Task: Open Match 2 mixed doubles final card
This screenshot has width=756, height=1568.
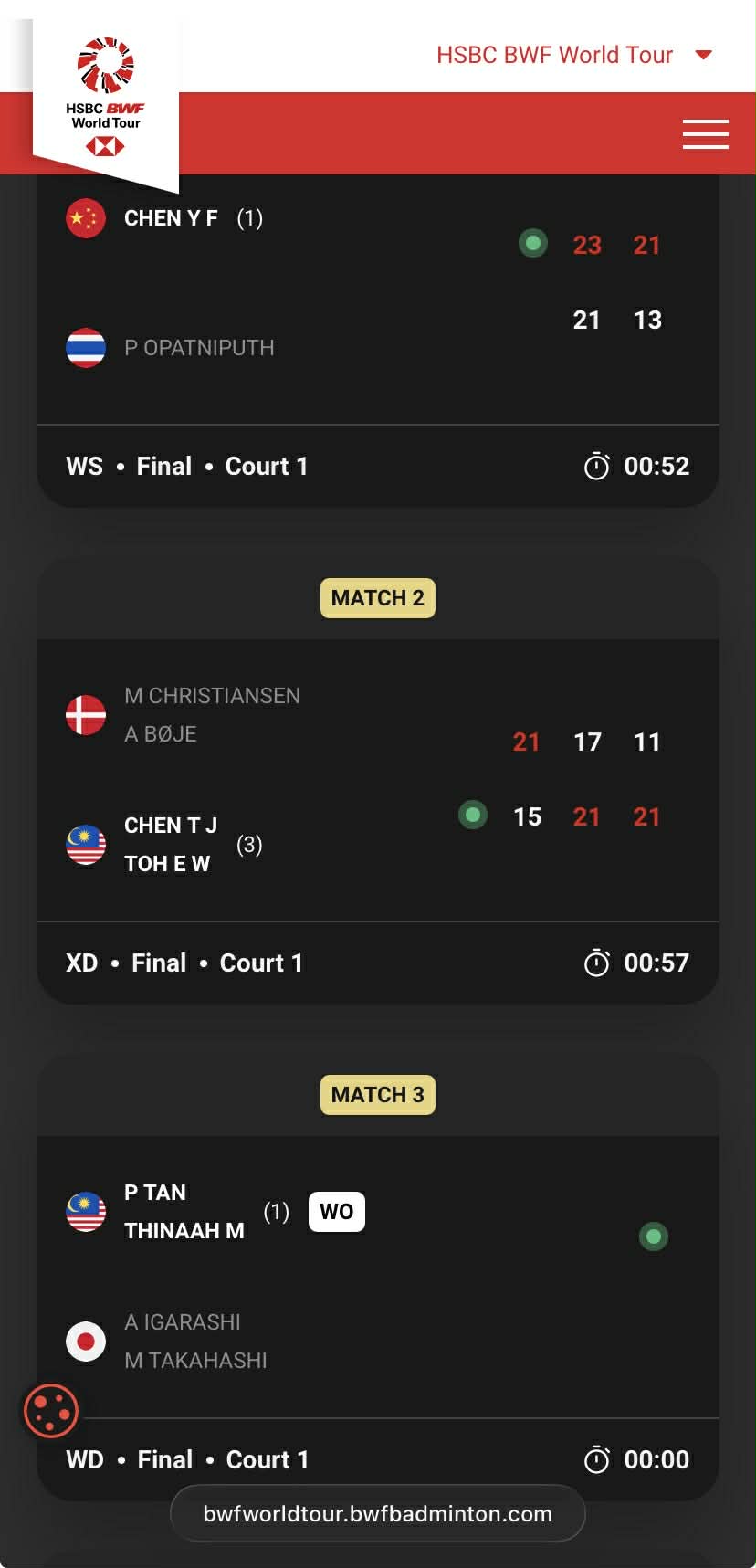Action: click(x=377, y=779)
